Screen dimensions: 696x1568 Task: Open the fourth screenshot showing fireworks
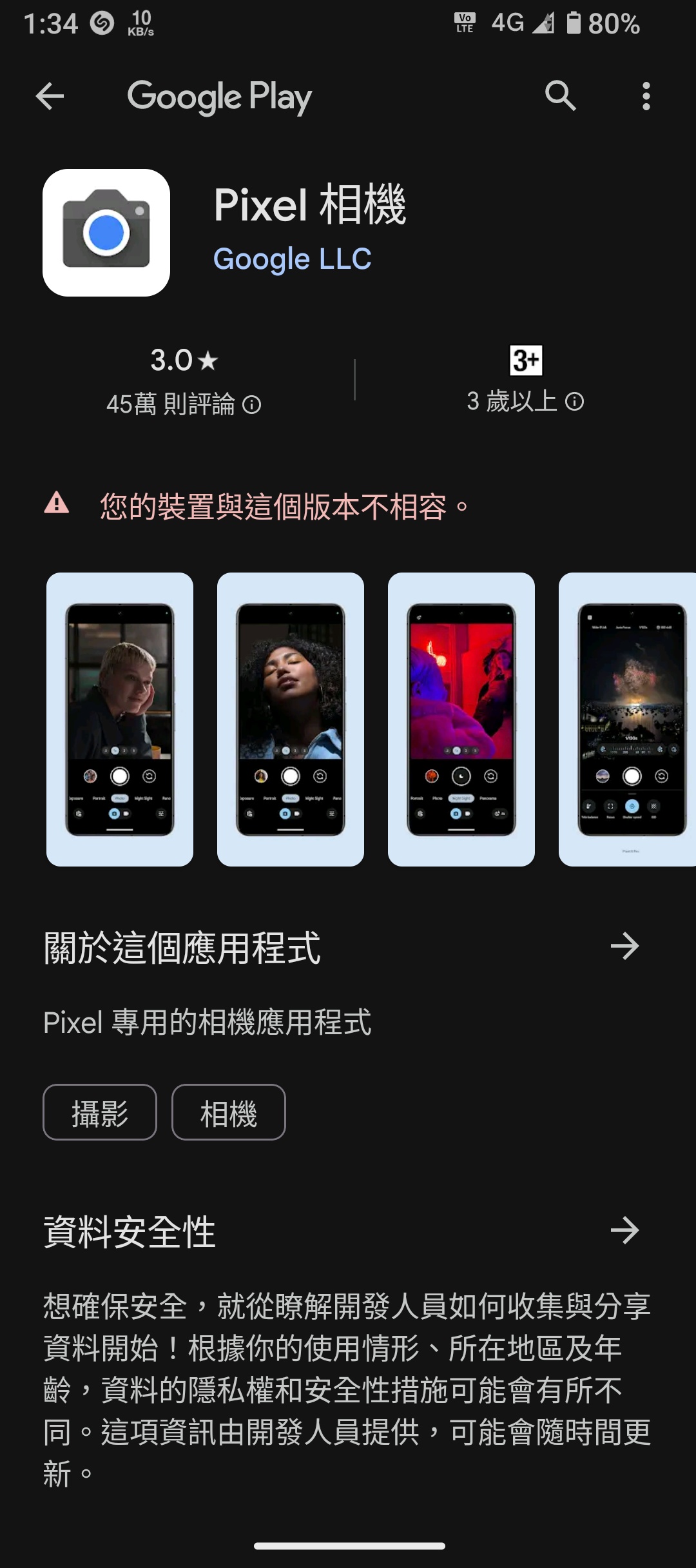[628, 719]
